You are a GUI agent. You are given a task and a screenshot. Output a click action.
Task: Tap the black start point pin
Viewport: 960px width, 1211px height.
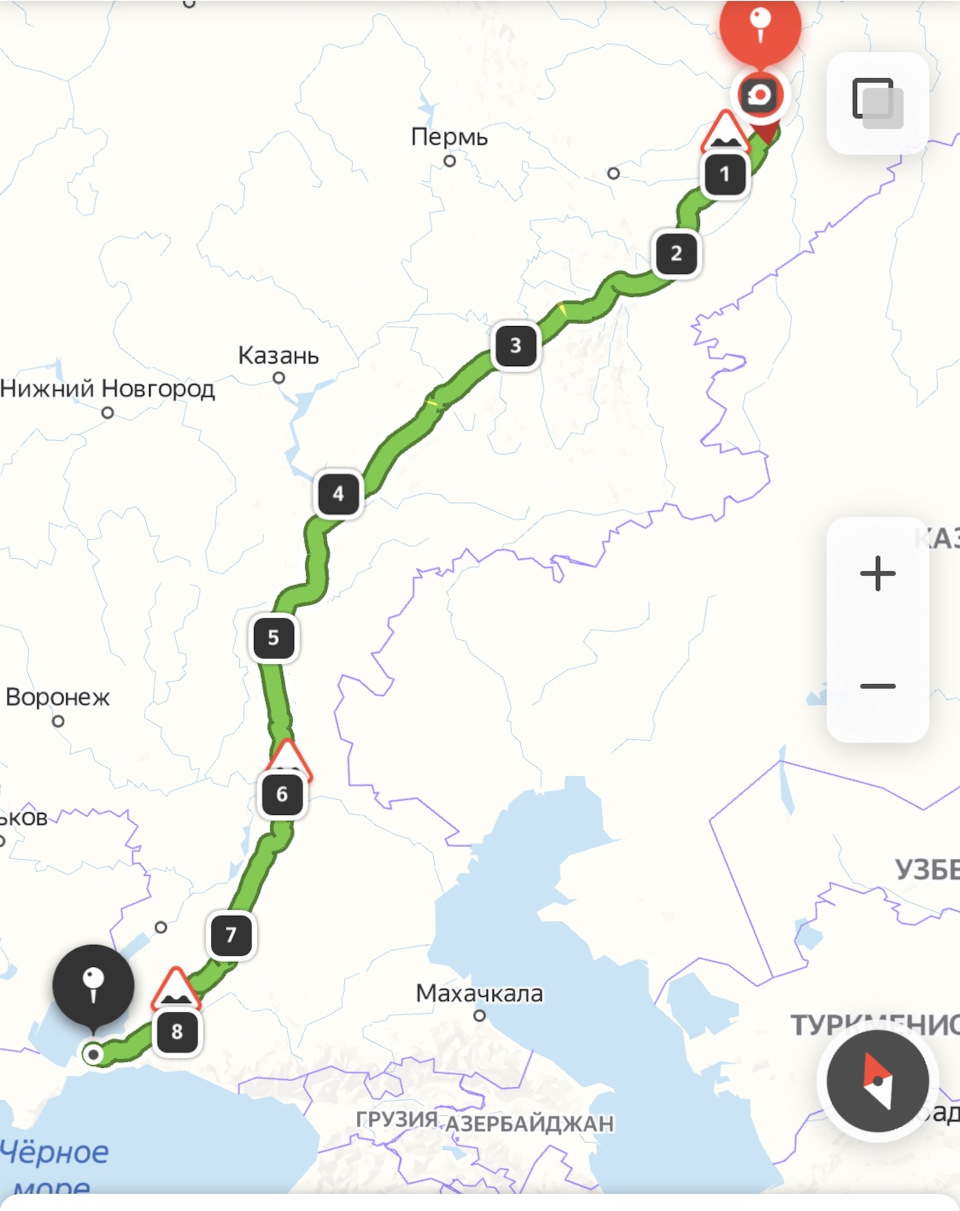tap(93, 984)
